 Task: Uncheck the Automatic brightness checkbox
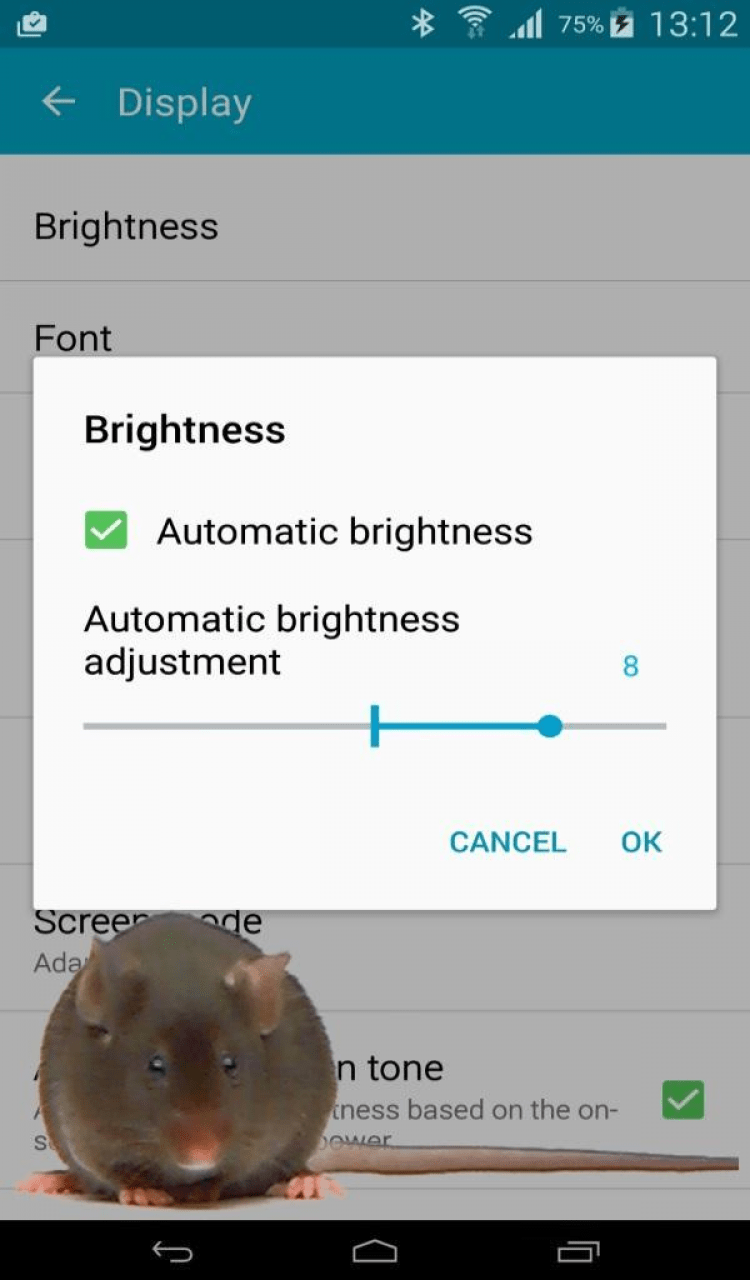[x=106, y=531]
